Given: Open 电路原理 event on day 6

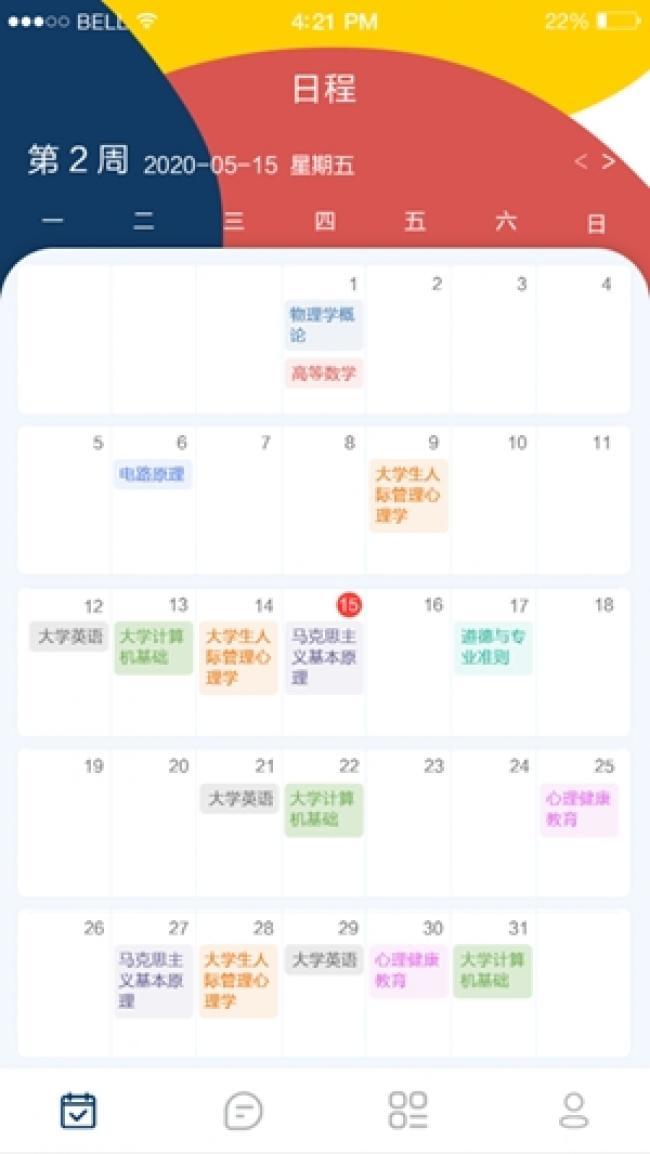Looking at the screenshot, I should point(152,474).
